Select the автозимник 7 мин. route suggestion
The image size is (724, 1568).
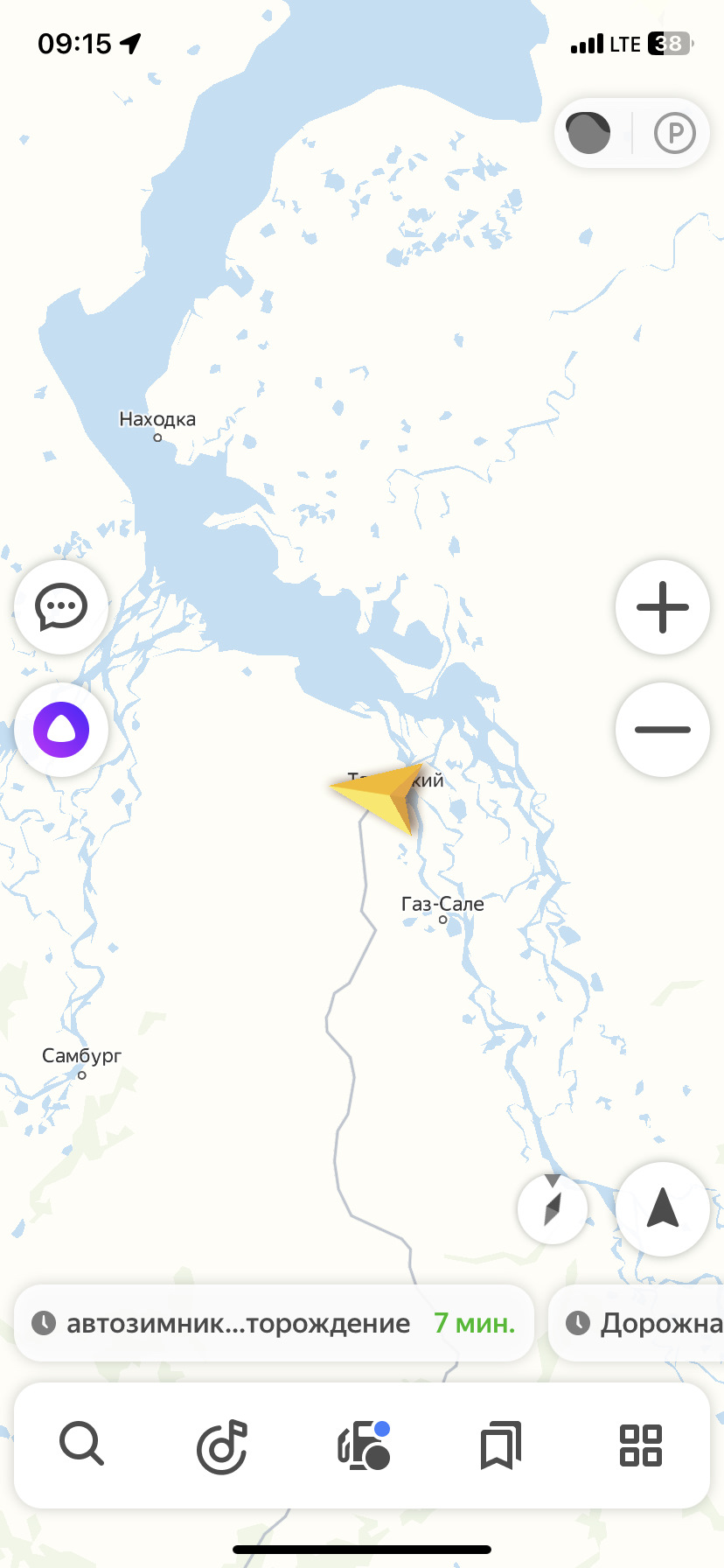click(274, 1323)
